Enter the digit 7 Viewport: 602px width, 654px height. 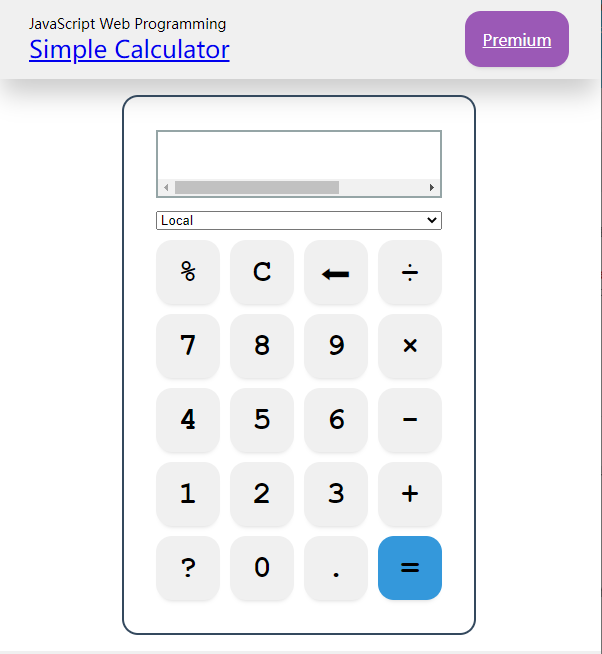(x=188, y=346)
